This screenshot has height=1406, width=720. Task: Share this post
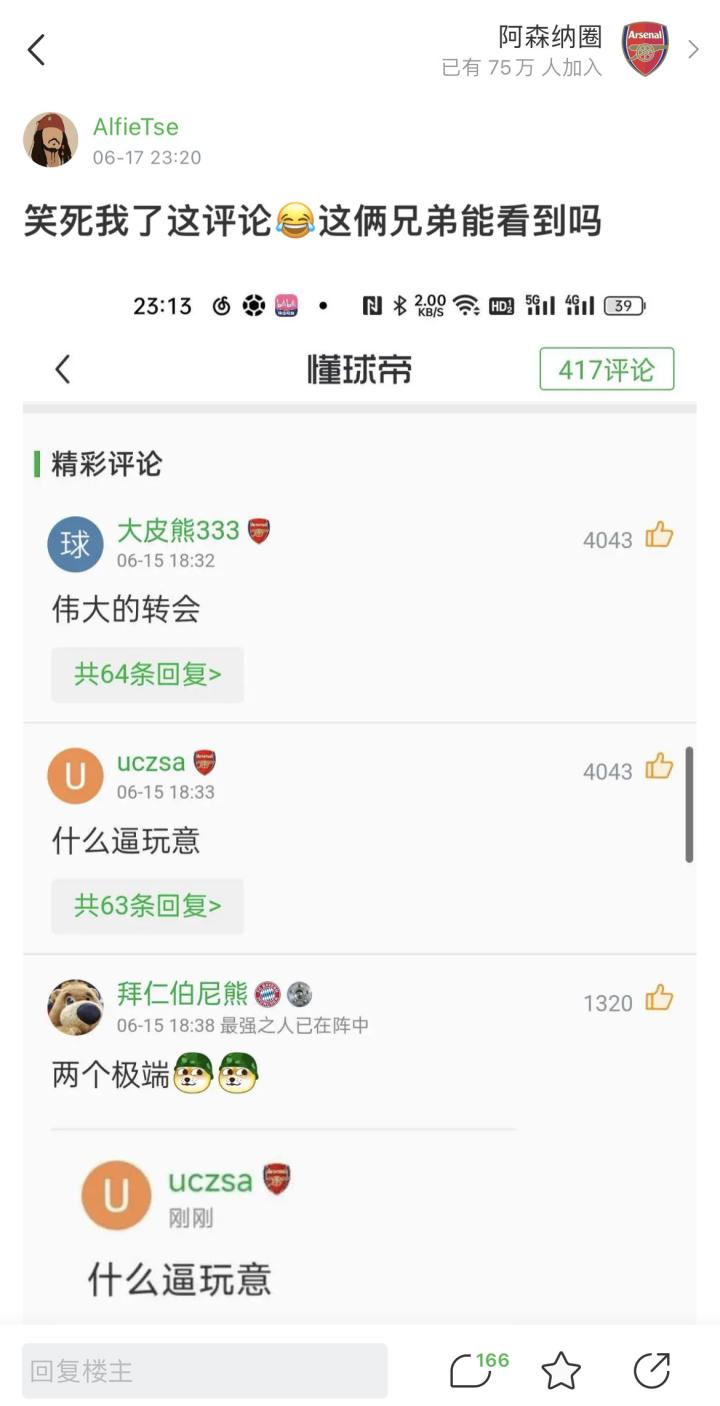(x=652, y=1370)
